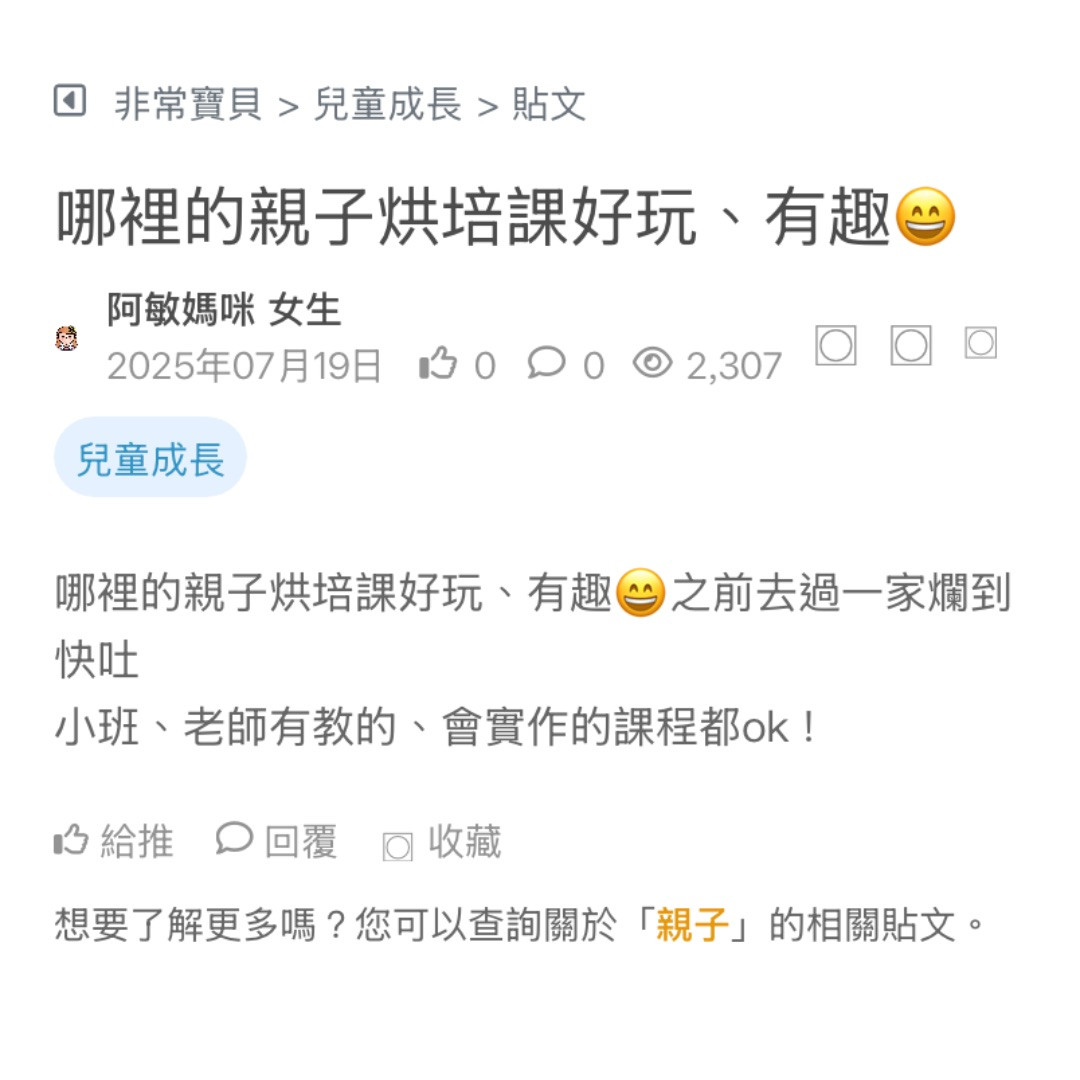The image size is (1080, 1080).
Task: Tap the back arrow icon in breadcrumb
Action: tap(69, 101)
